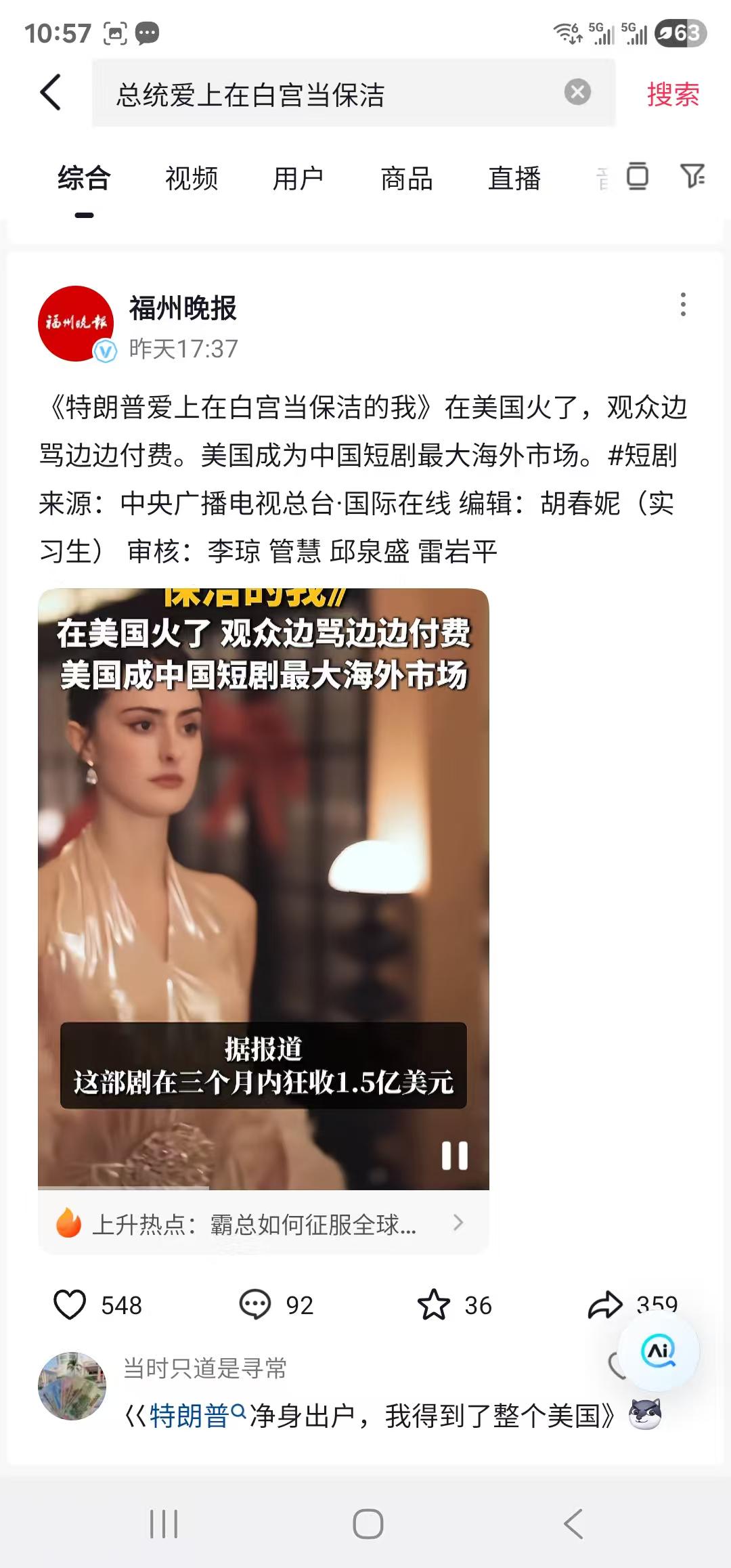Open the 上升热点 霸总如何征服全球 link
The image size is (731, 1568).
click(263, 1224)
